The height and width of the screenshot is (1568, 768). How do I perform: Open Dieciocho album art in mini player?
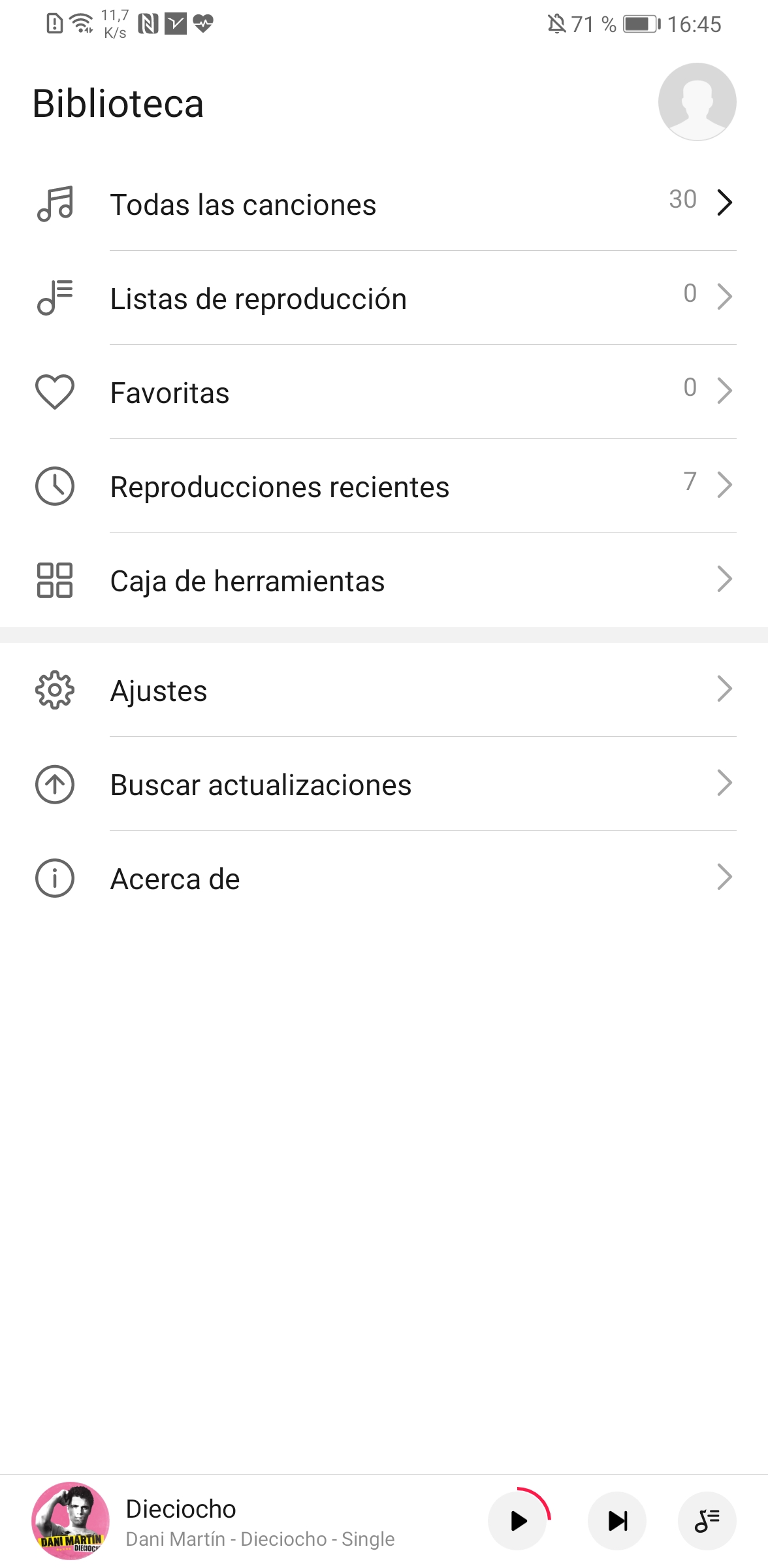[x=71, y=1521]
